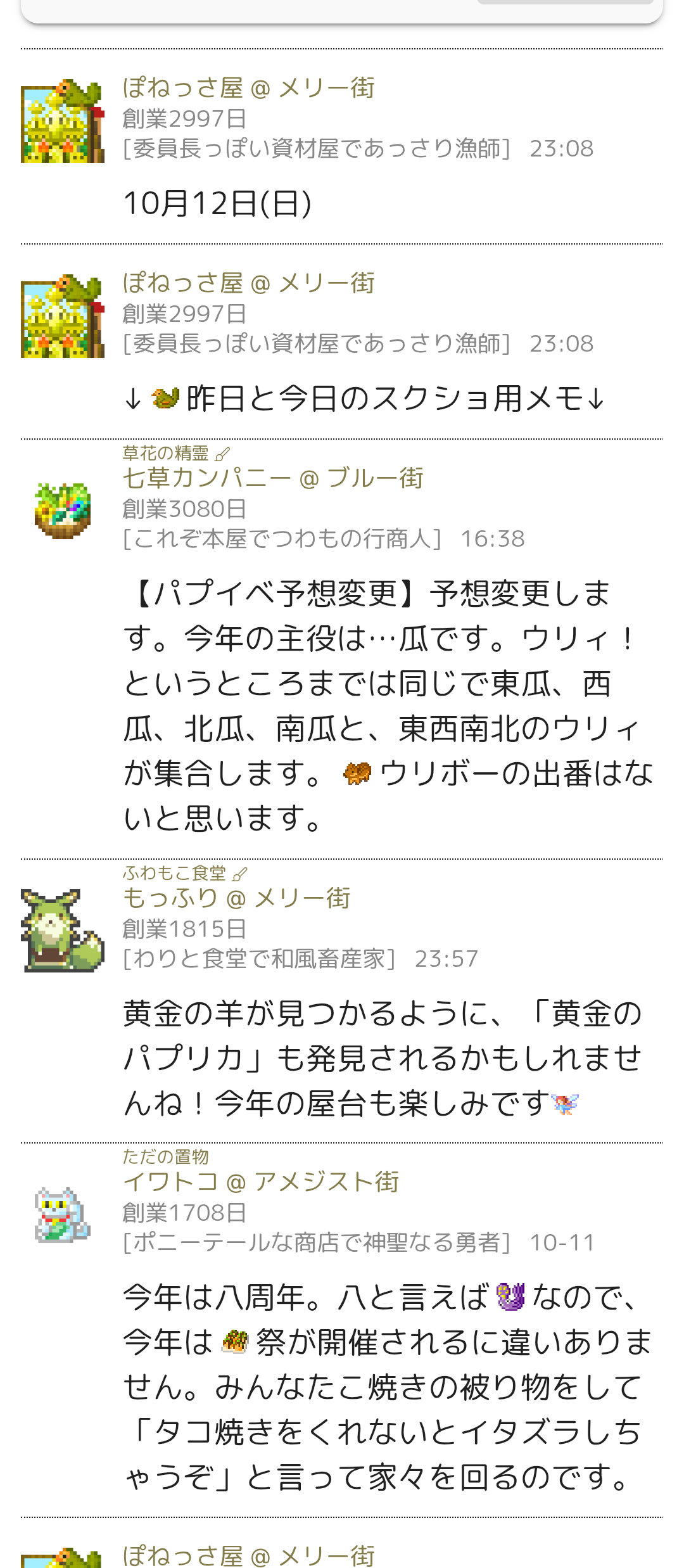Viewport: 684px width, 1568px height.
Task: Open ぽねっさ屋 link above the スクショ用メモ post
Action: (248, 283)
